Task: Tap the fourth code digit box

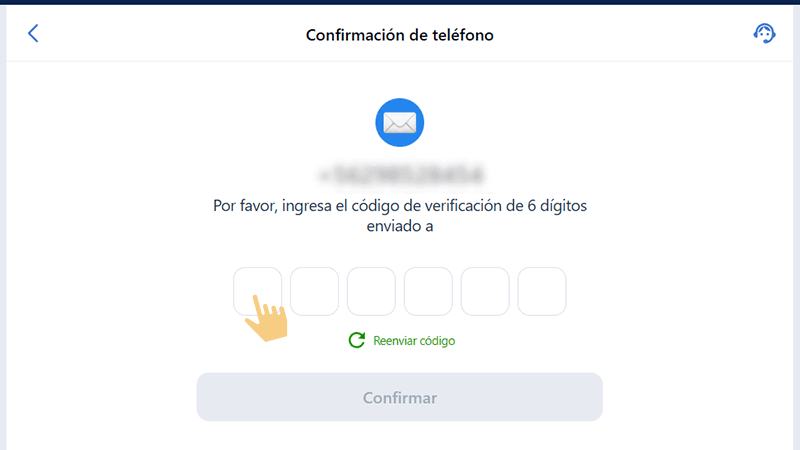Action: coord(428,291)
